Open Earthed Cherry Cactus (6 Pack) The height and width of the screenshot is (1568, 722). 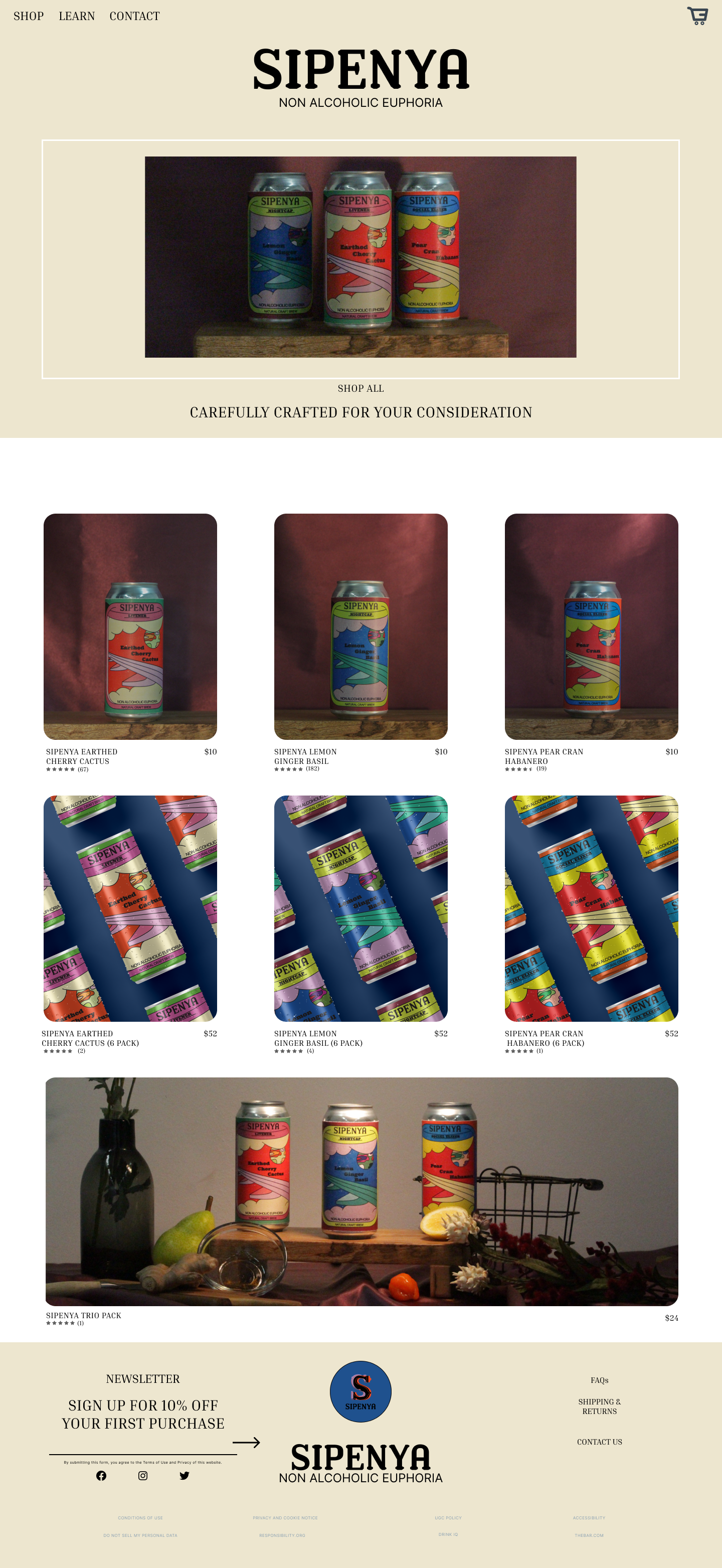tap(130, 908)
